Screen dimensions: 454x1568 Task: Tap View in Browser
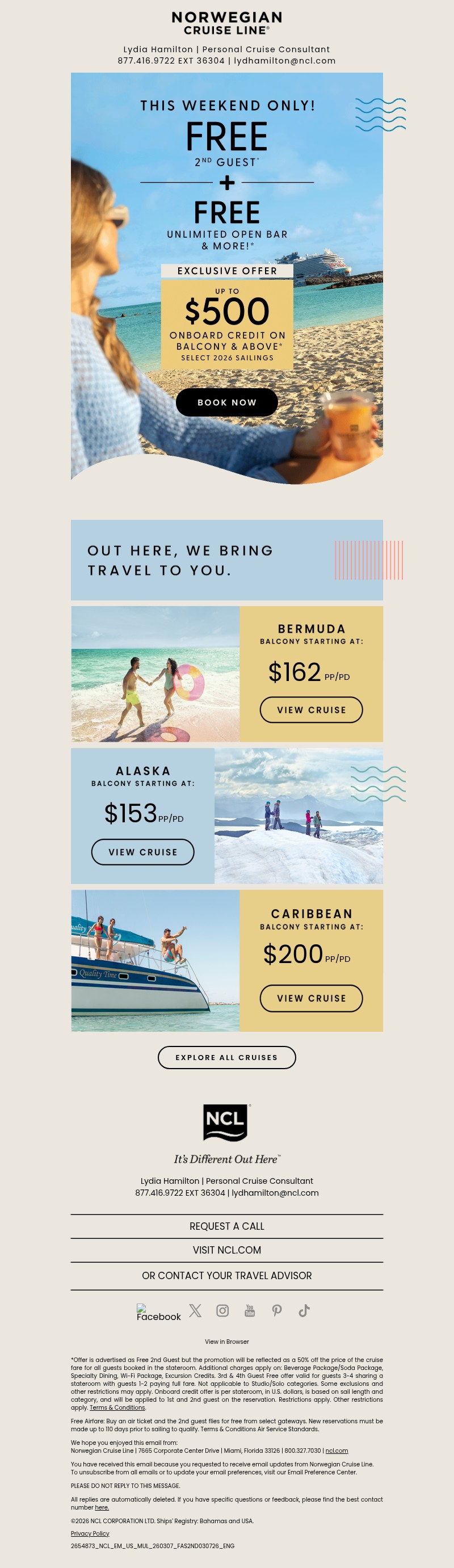tap(226, 1342)
